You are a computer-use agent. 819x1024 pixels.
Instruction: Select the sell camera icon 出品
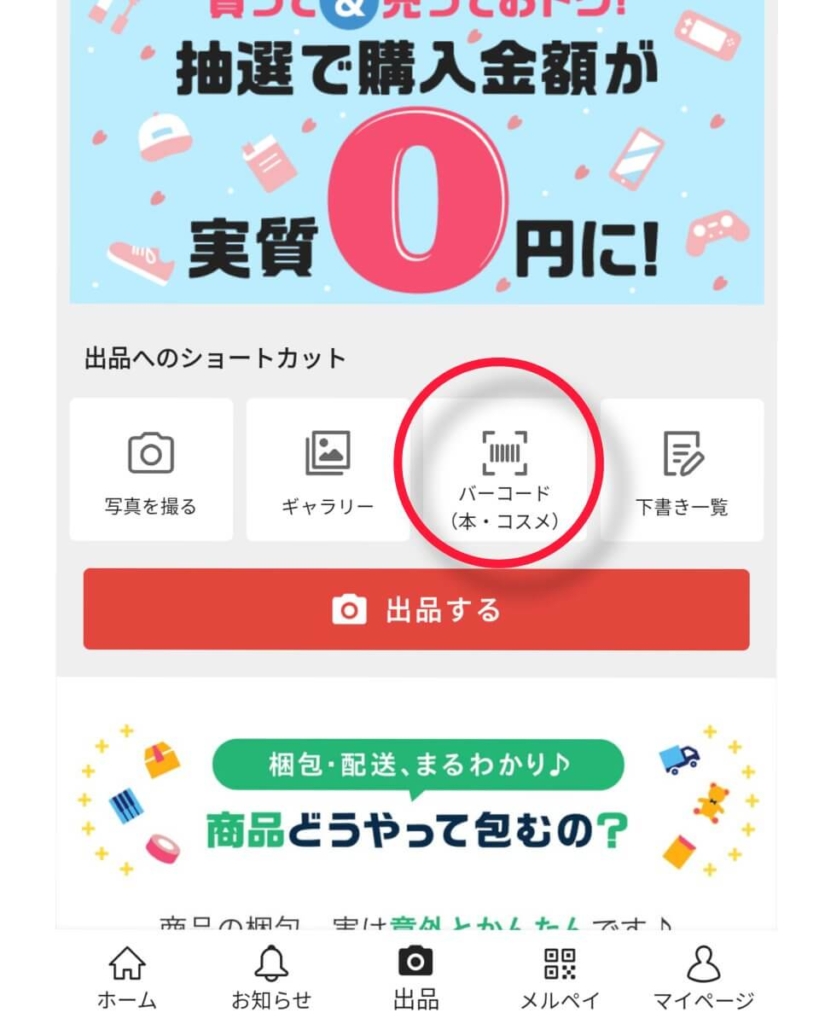(412, 963)
